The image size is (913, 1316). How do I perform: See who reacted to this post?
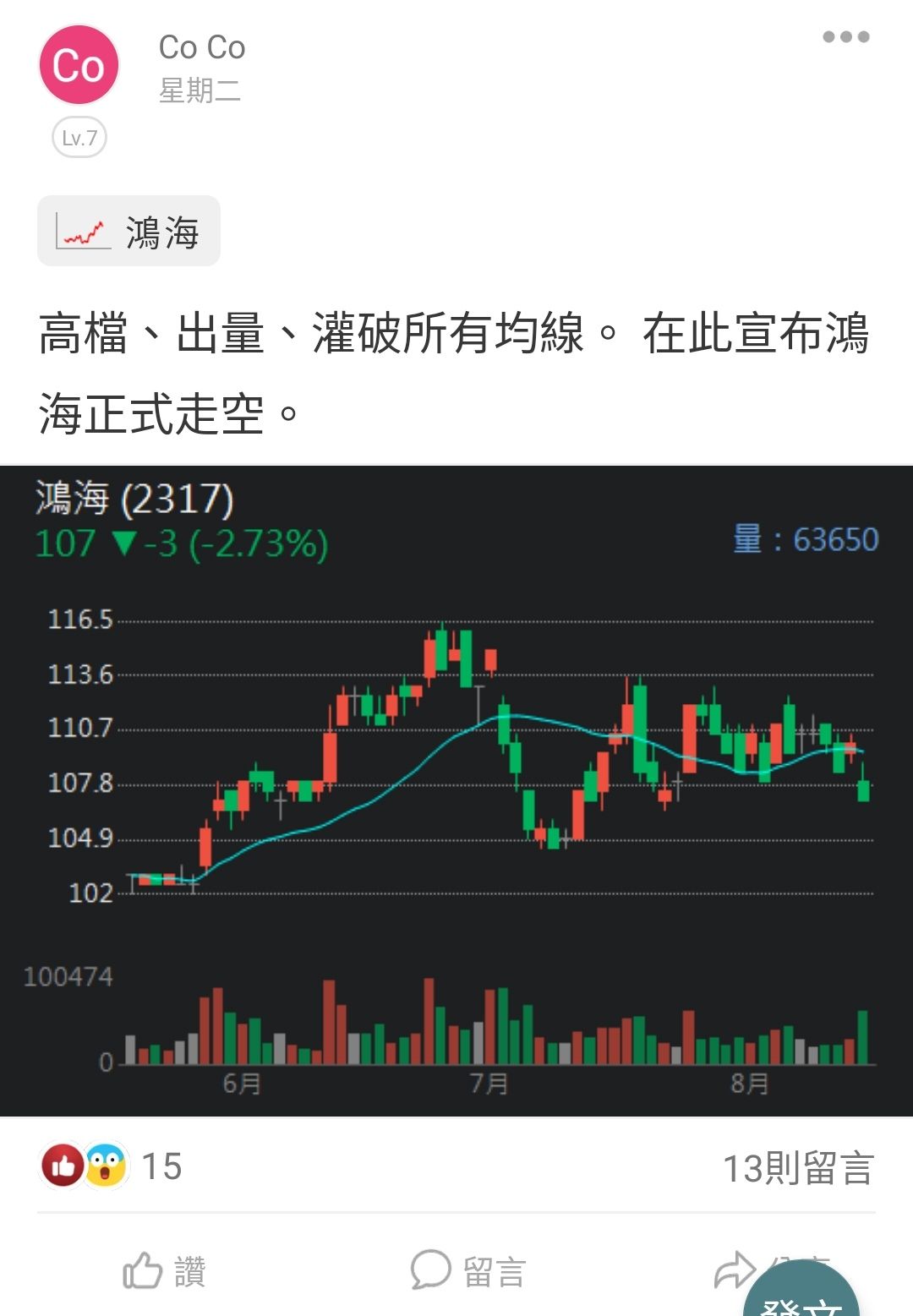pos(110,1166)
